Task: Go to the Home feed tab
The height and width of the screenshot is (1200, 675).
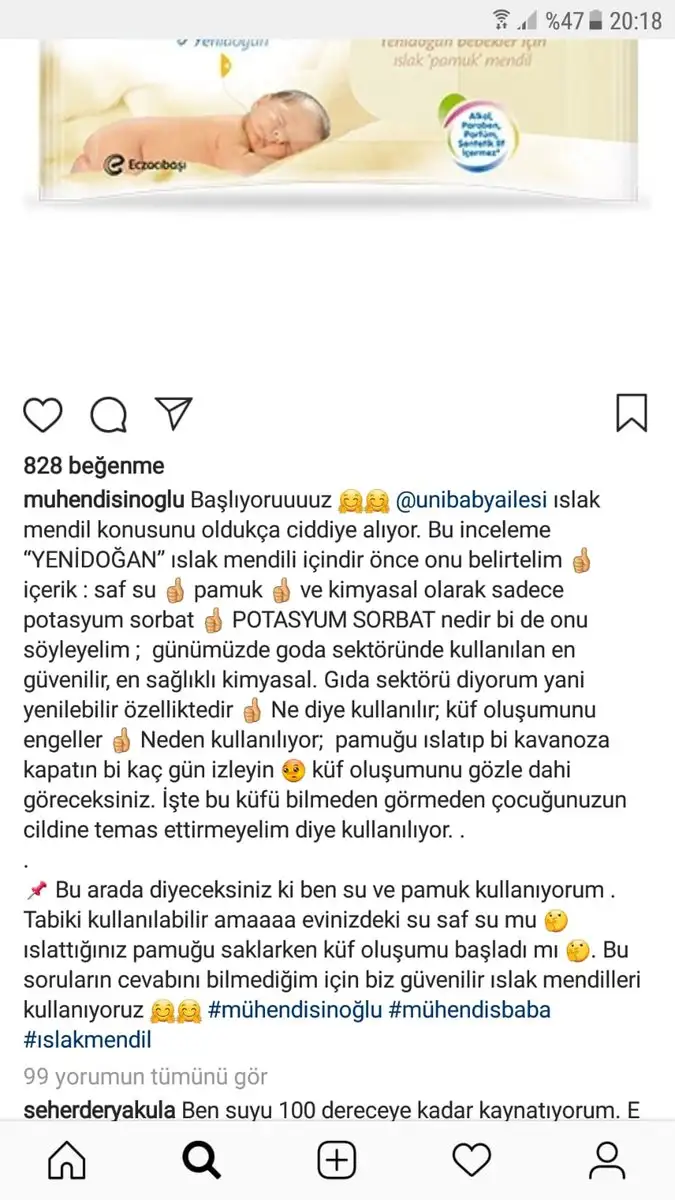Action: pos(67,1160)
